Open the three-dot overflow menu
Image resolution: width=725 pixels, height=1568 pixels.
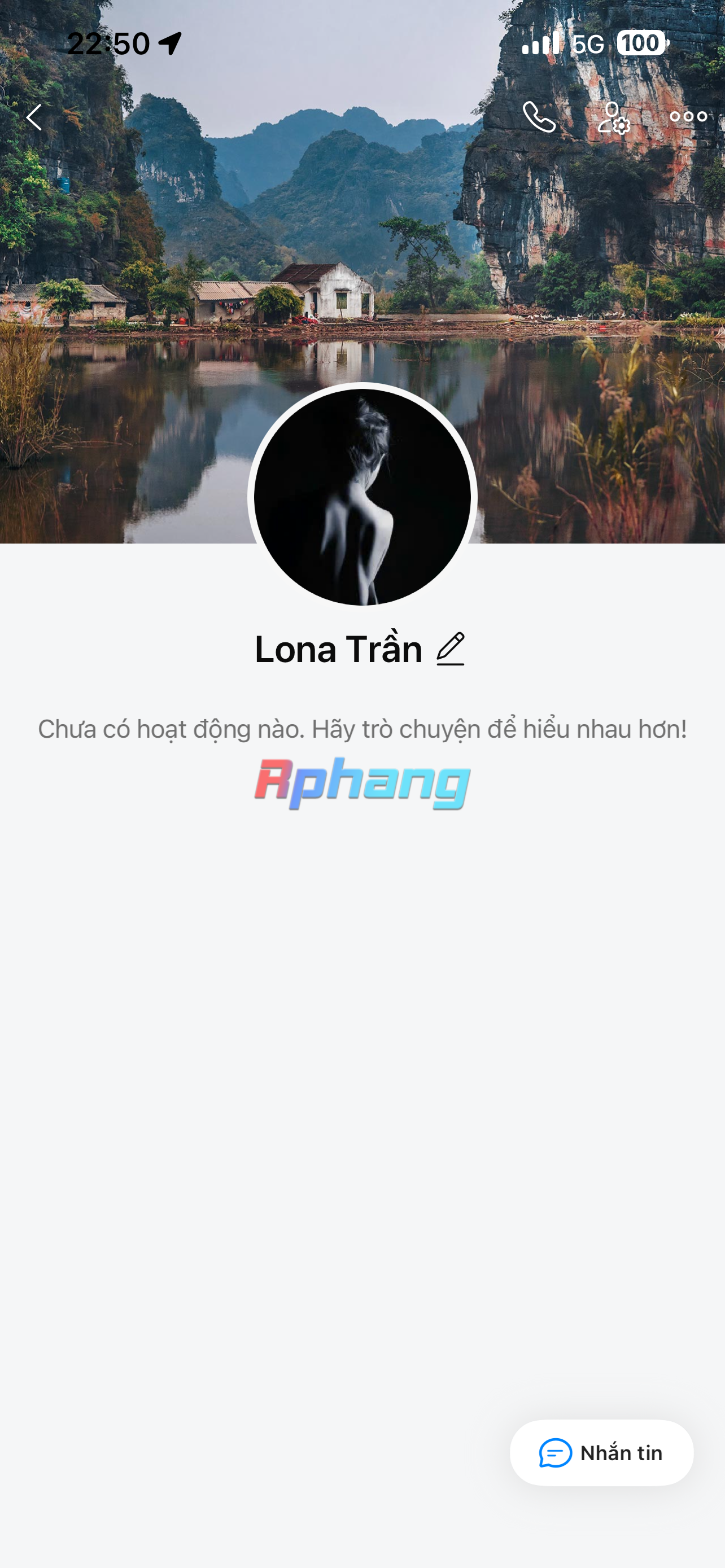(x=688, y=116)
